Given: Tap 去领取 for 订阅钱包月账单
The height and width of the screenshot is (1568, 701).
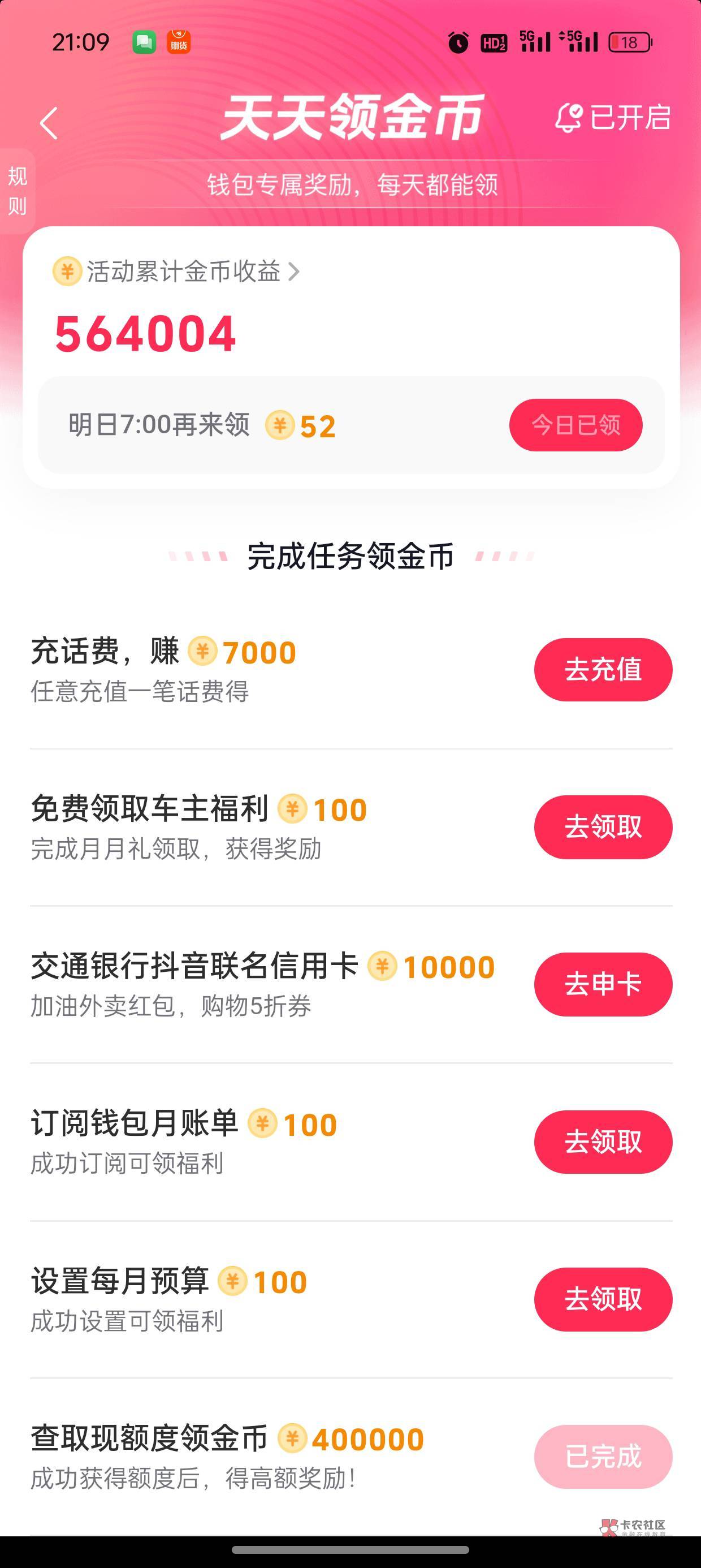Looking at the screenshot, I should coord(603,1142).
